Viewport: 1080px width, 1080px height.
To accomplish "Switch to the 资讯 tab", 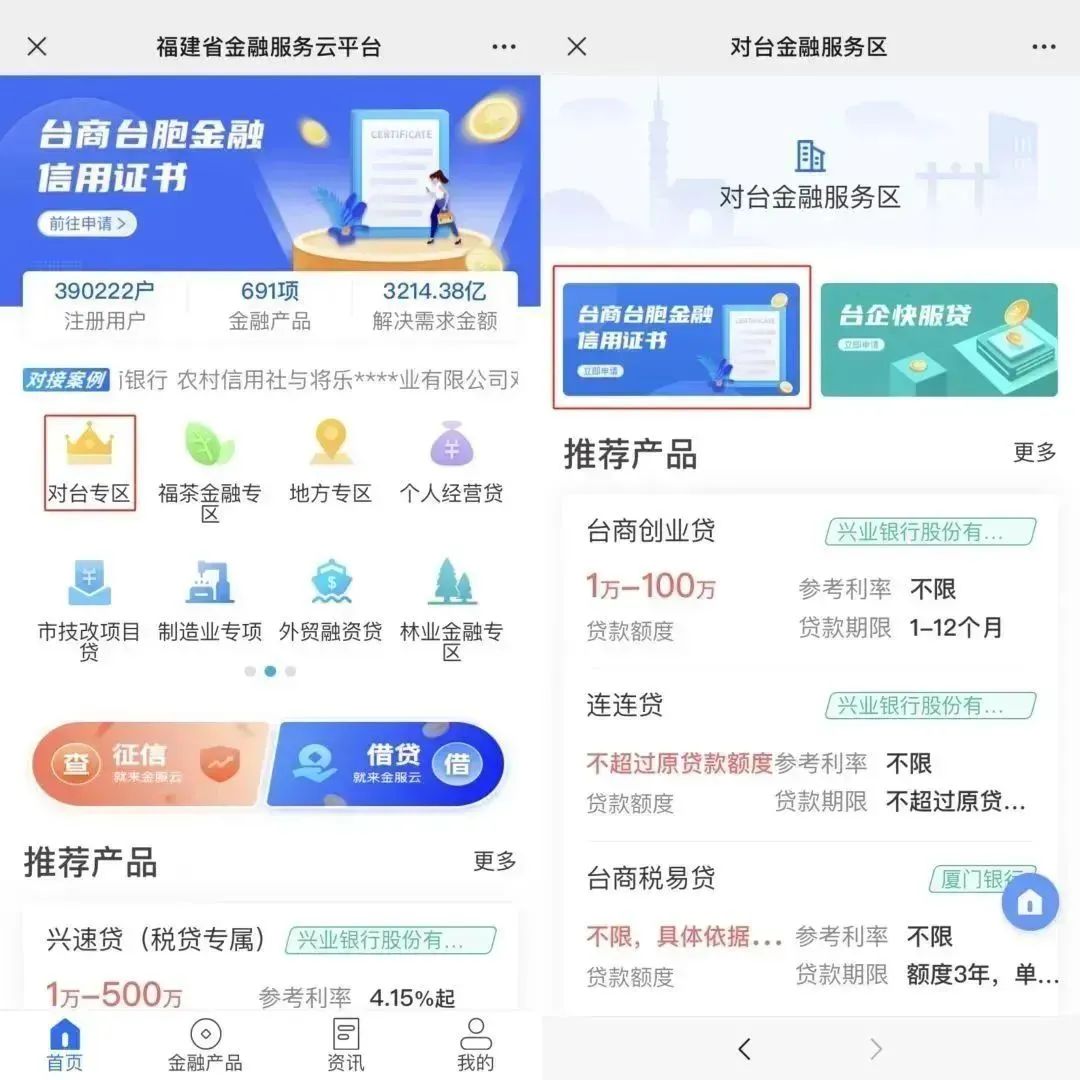I will coord(346,1045).
